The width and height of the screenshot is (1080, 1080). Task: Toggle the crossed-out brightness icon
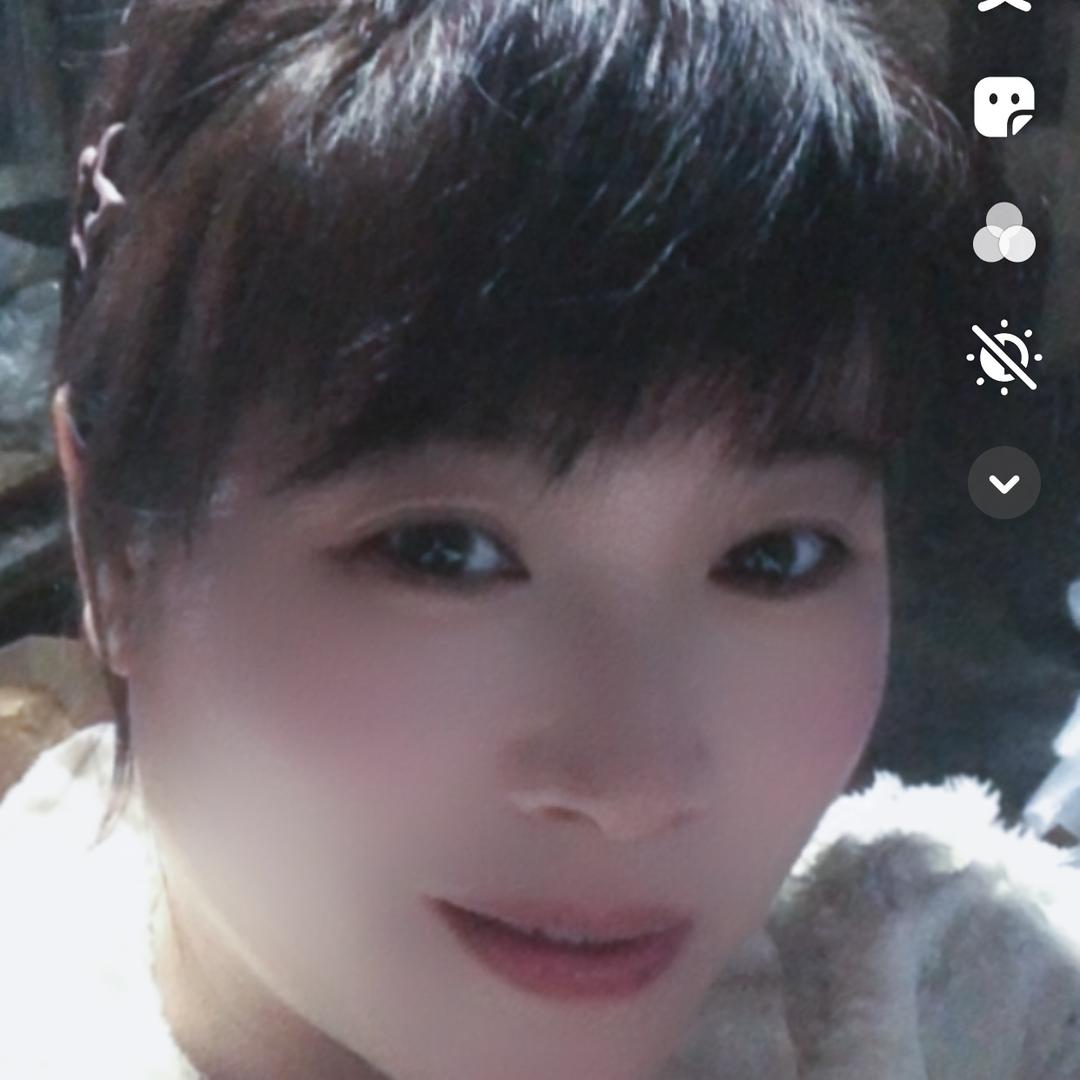tap(1004, 358)
